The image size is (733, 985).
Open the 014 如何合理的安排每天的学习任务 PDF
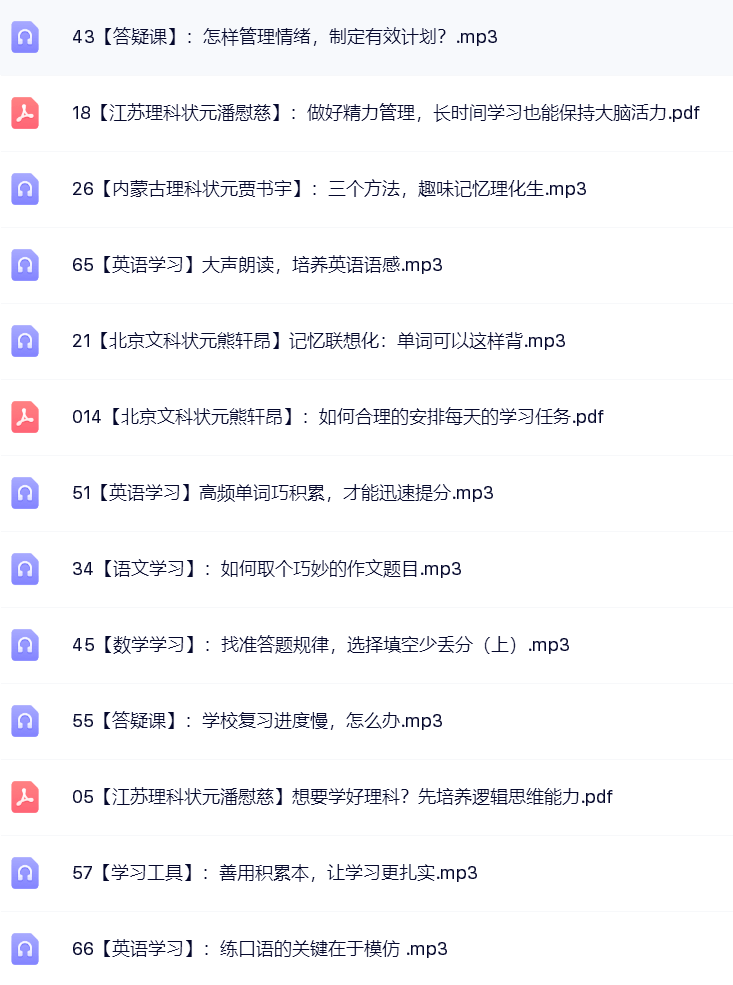click(x=337, y=417)
